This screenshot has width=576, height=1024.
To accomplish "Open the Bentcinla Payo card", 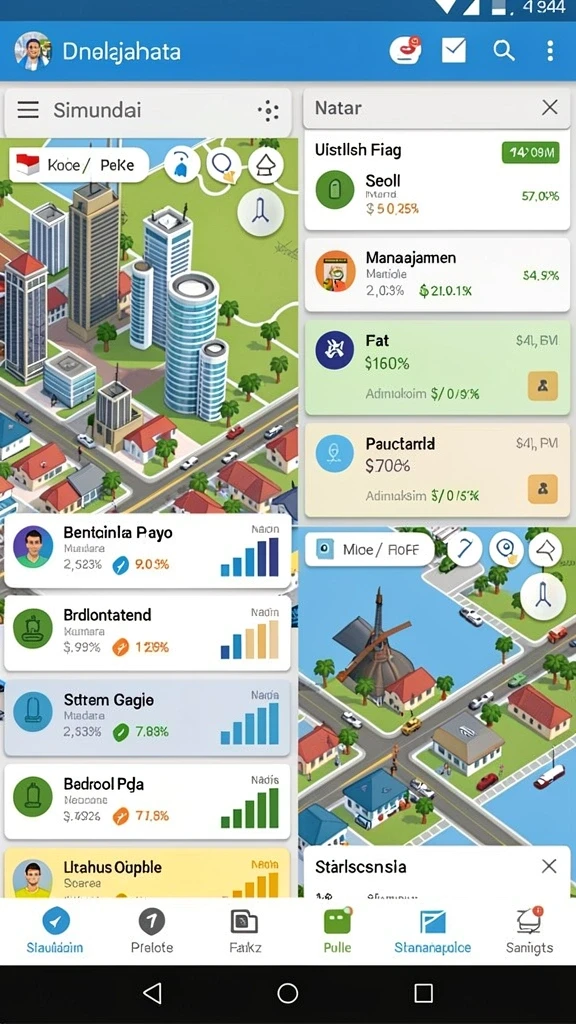I will coord(148,551).
